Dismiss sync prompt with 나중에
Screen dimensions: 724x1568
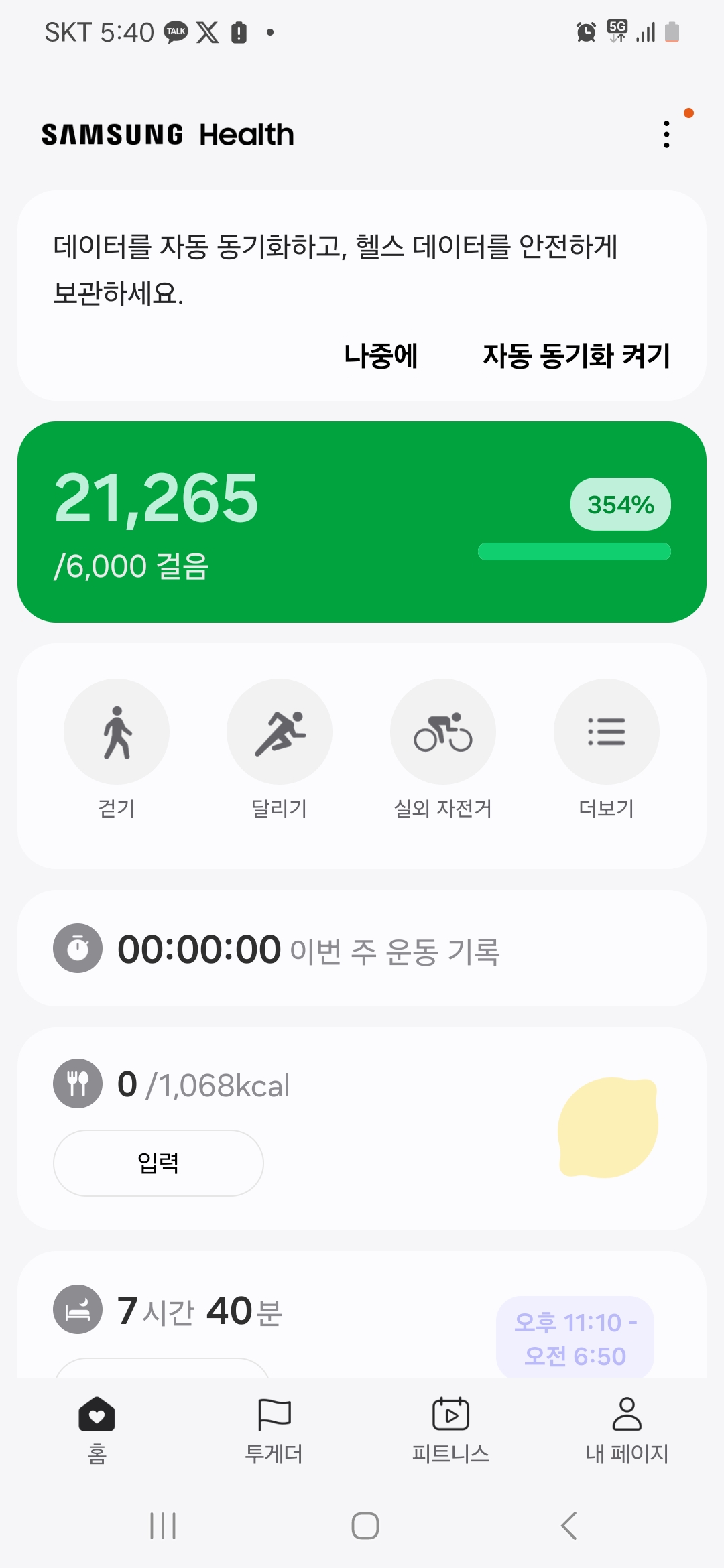point(381,355)
